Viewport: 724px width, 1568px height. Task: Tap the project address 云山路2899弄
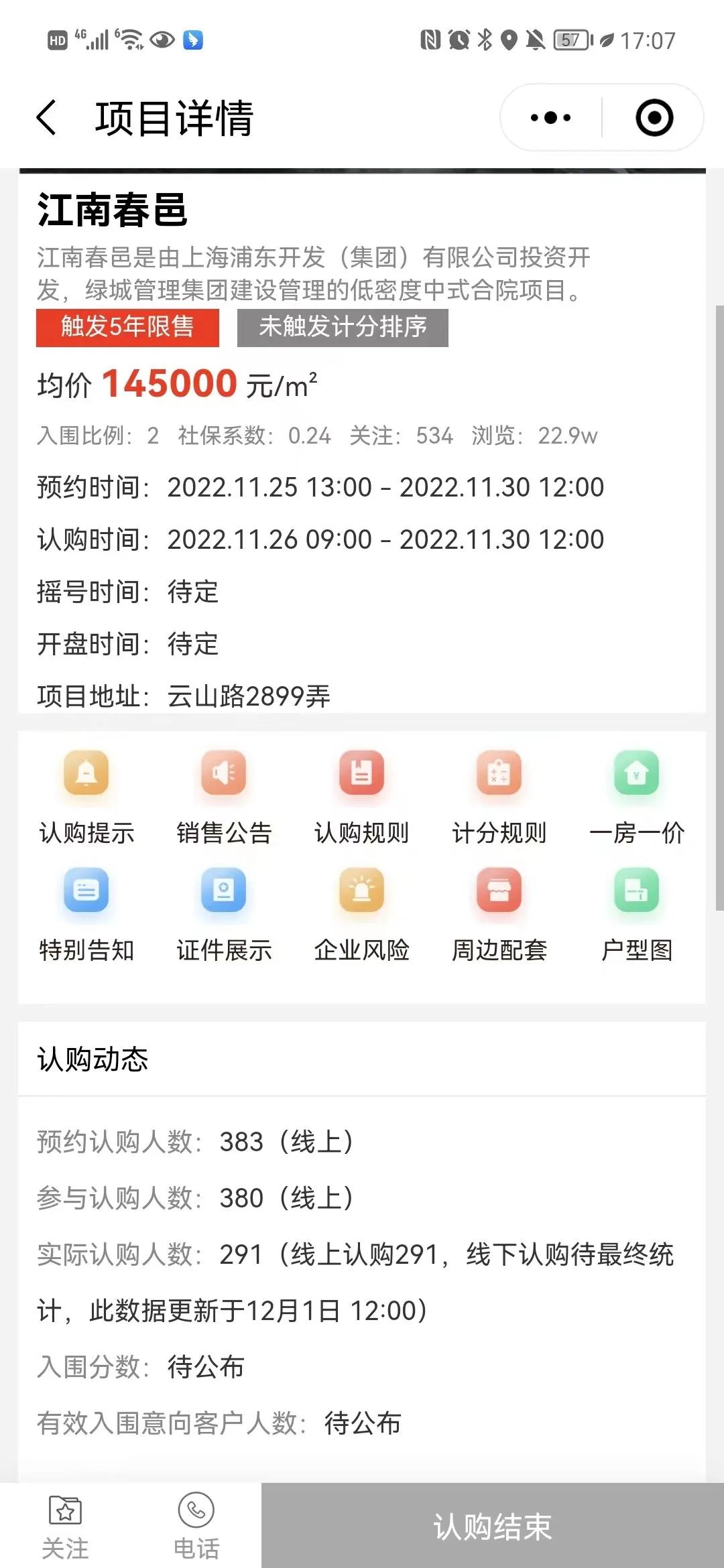[249, 698]
